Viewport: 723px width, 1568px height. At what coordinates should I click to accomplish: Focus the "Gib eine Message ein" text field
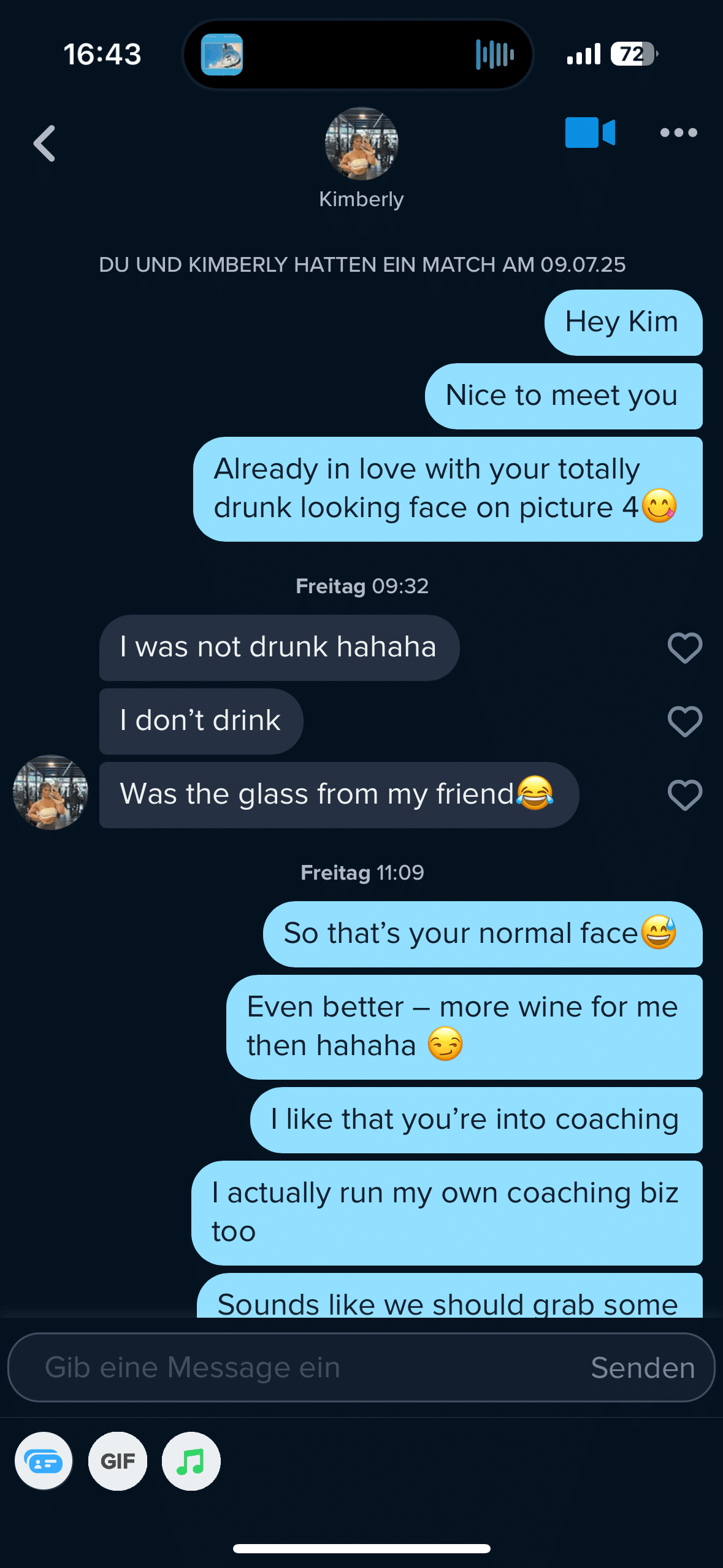(x=294, y=1367)
